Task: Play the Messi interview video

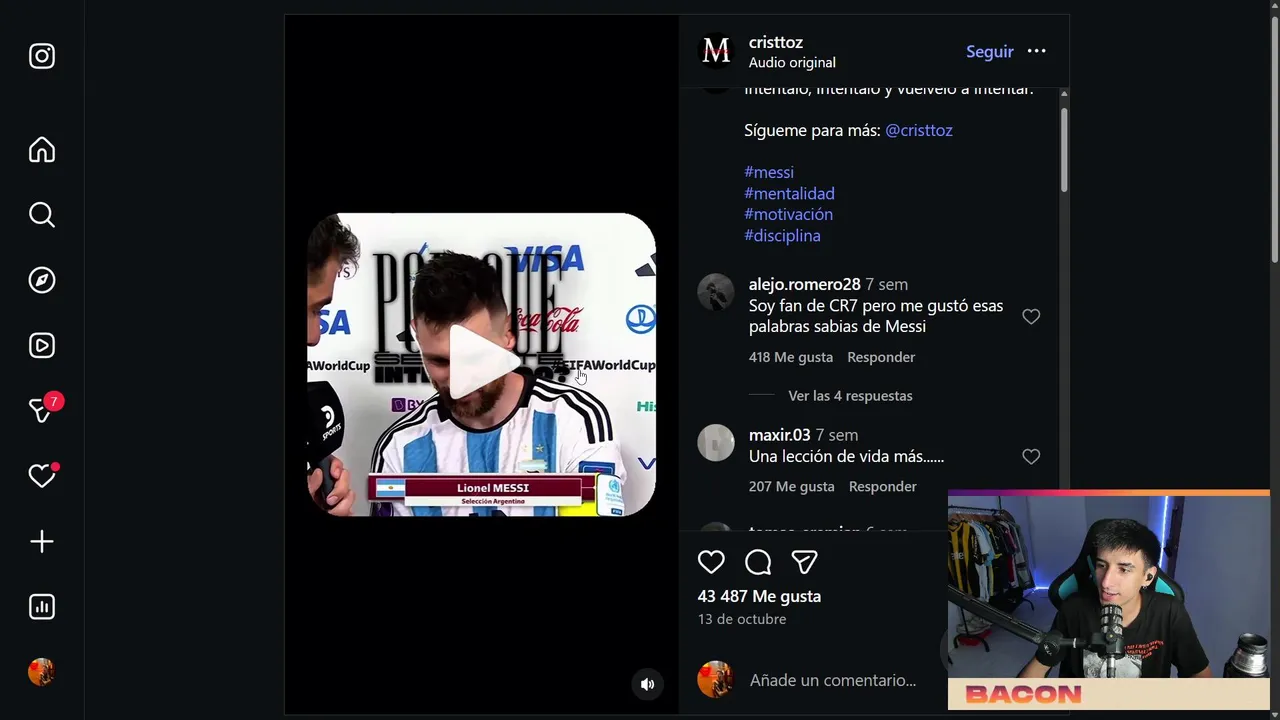Action: 481,364
